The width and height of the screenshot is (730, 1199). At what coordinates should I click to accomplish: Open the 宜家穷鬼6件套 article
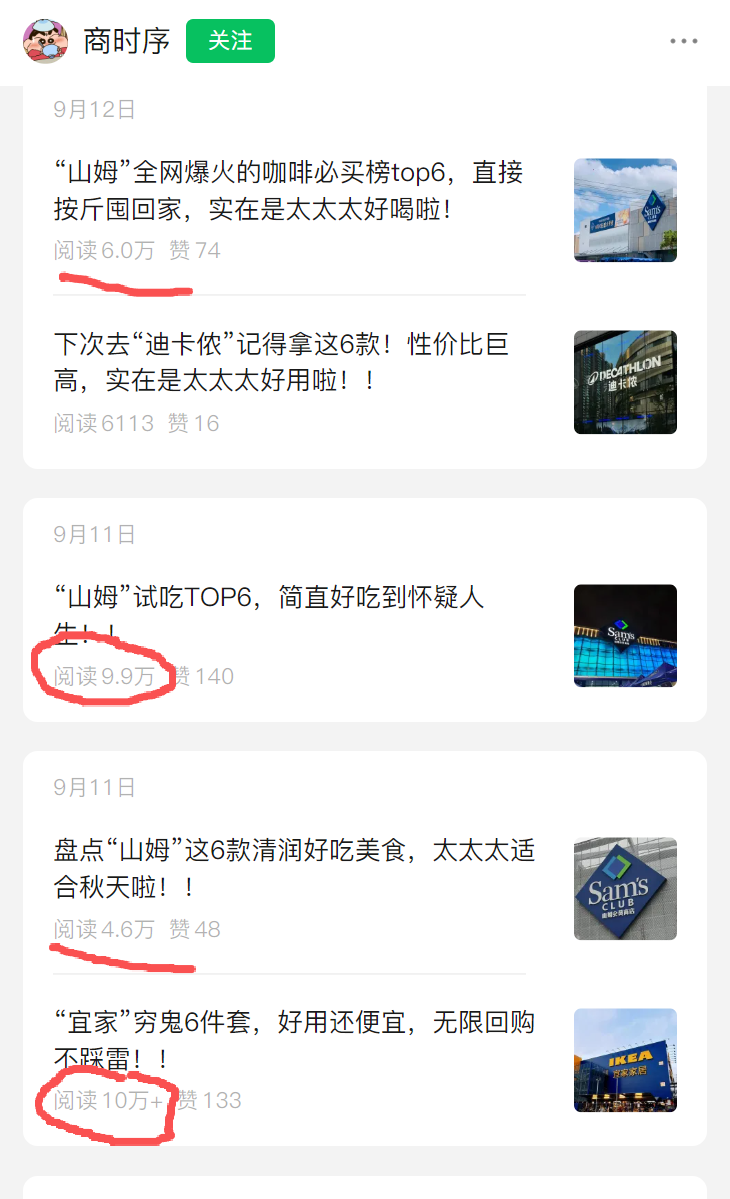click(x=294, y=1040)
